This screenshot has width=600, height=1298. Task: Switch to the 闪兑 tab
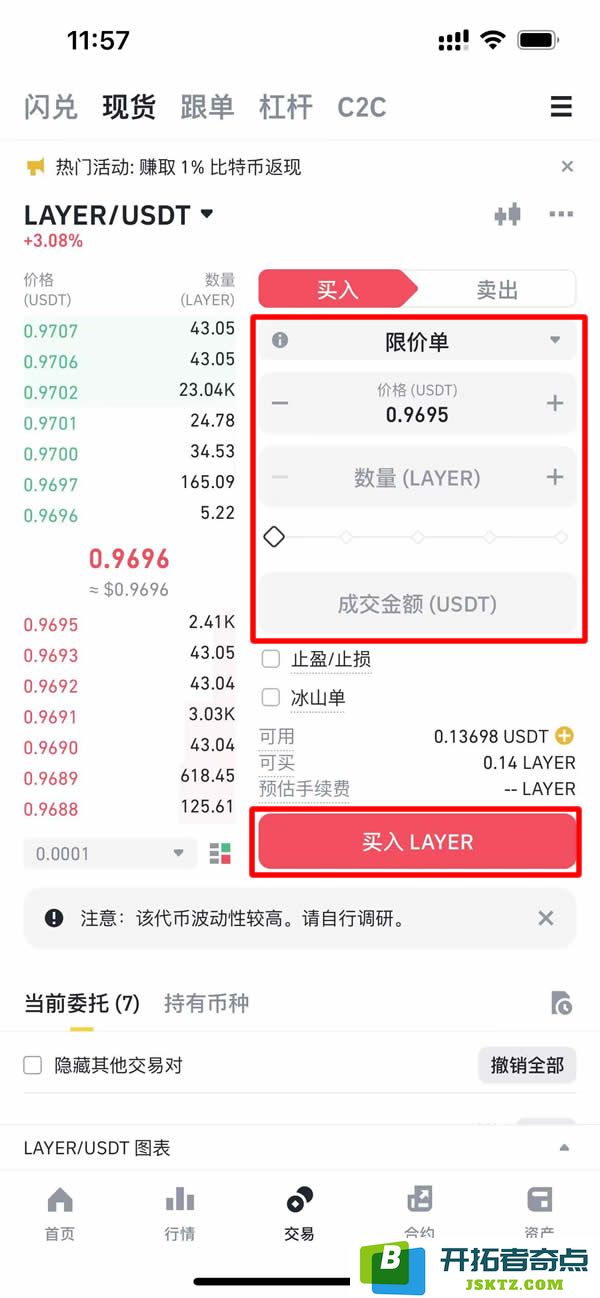(x=50, y=107)
